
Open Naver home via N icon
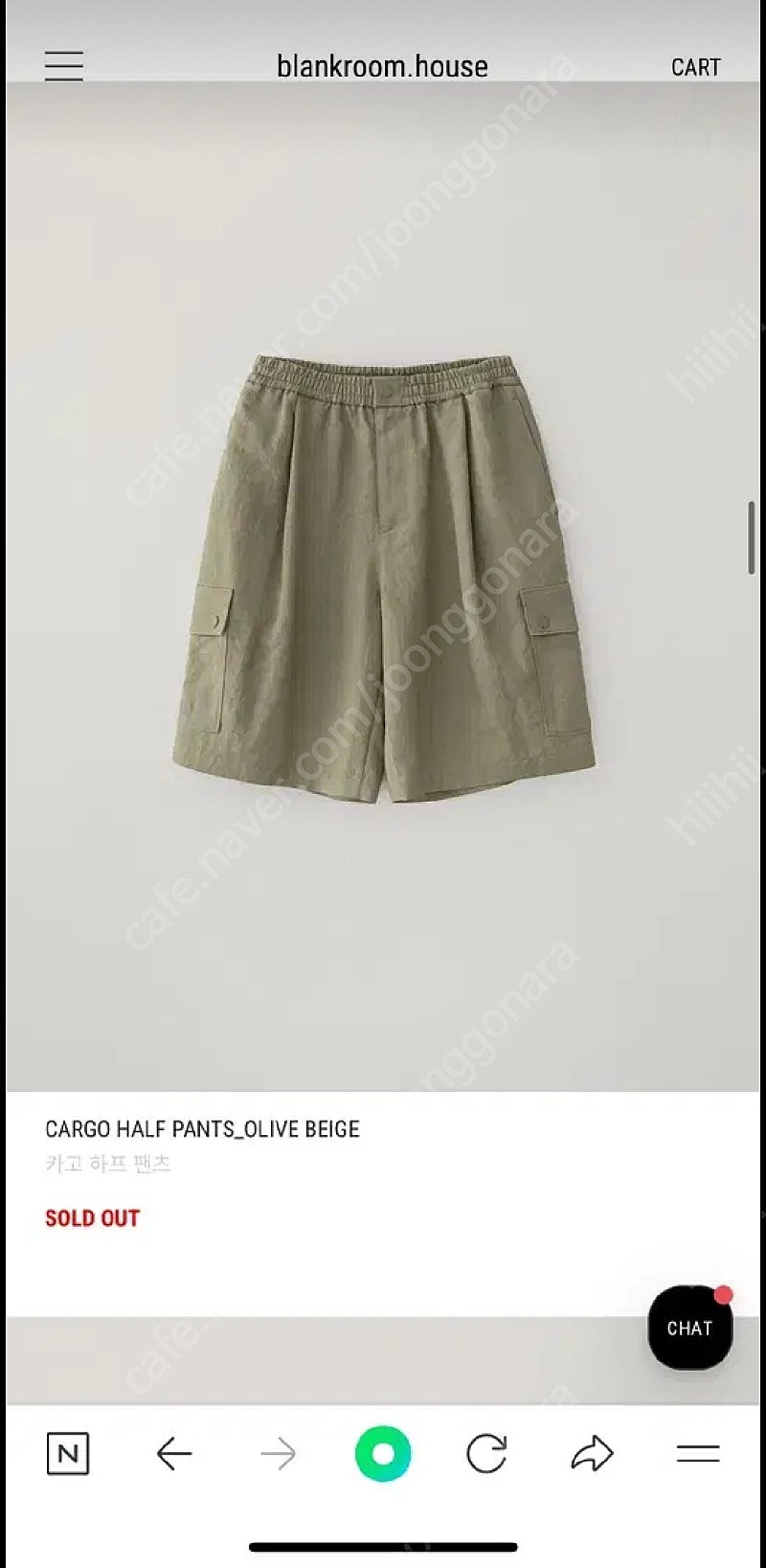(x=68, y=1454)
